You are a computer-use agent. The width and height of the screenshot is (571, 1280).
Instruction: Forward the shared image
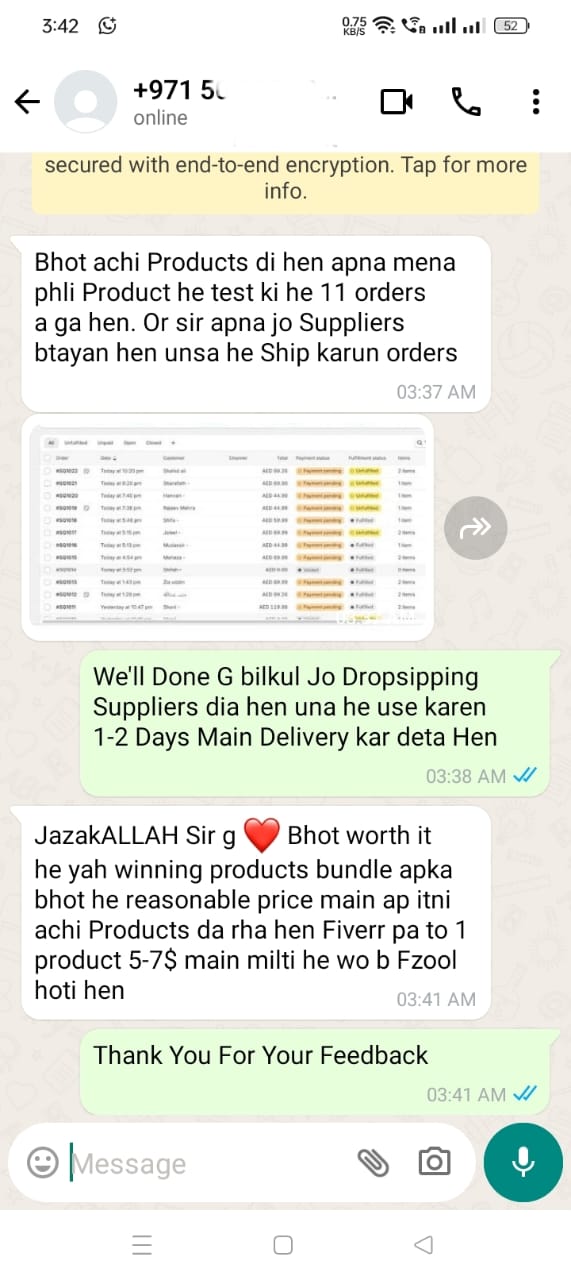click(477, 527)
